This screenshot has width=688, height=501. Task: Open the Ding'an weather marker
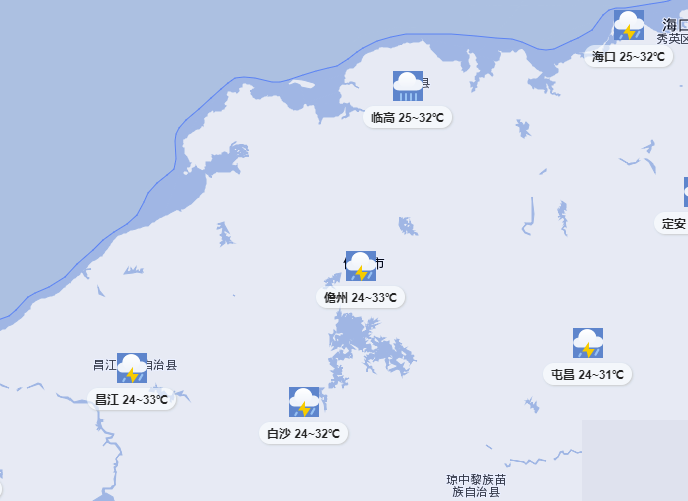click(x=675, y=223)
